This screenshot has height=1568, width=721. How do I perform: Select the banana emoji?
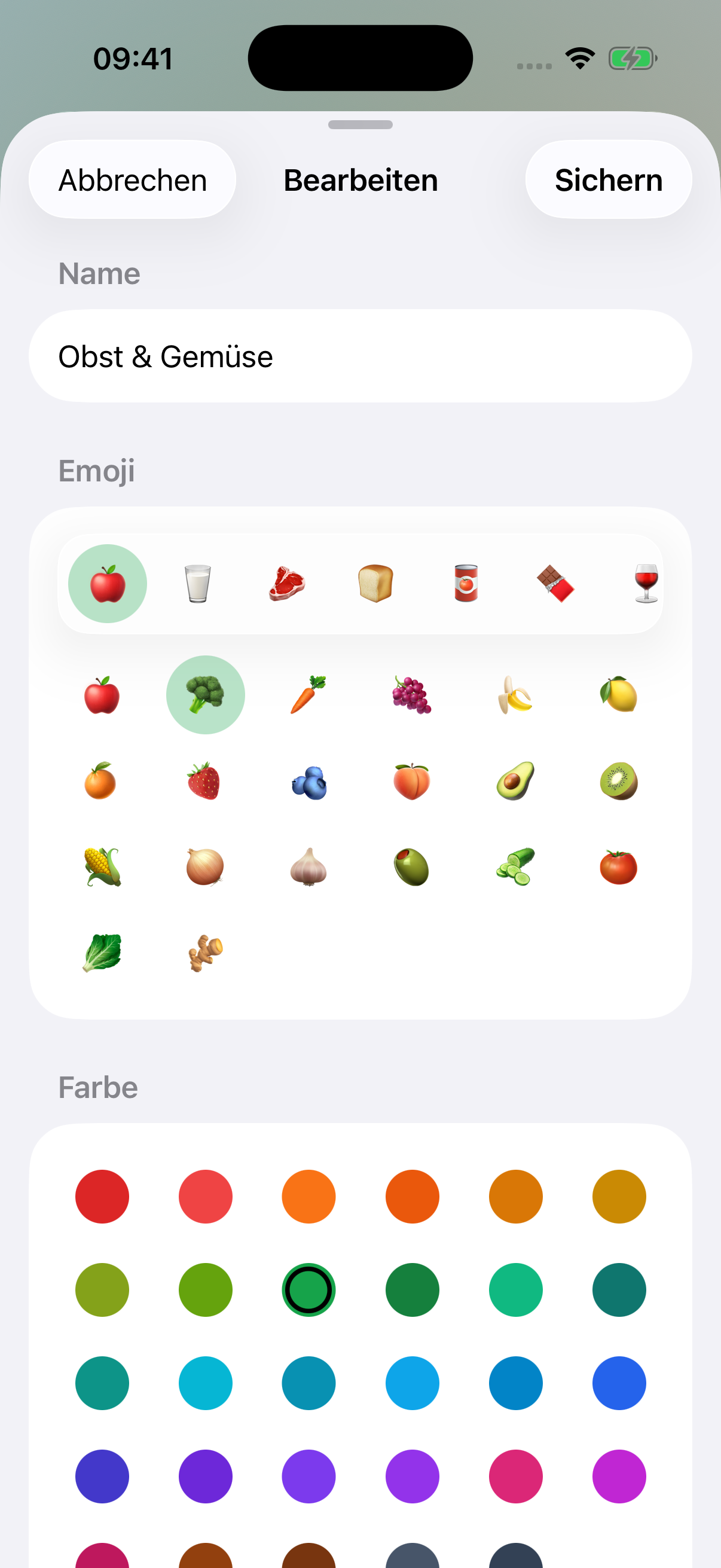point(515,694)
